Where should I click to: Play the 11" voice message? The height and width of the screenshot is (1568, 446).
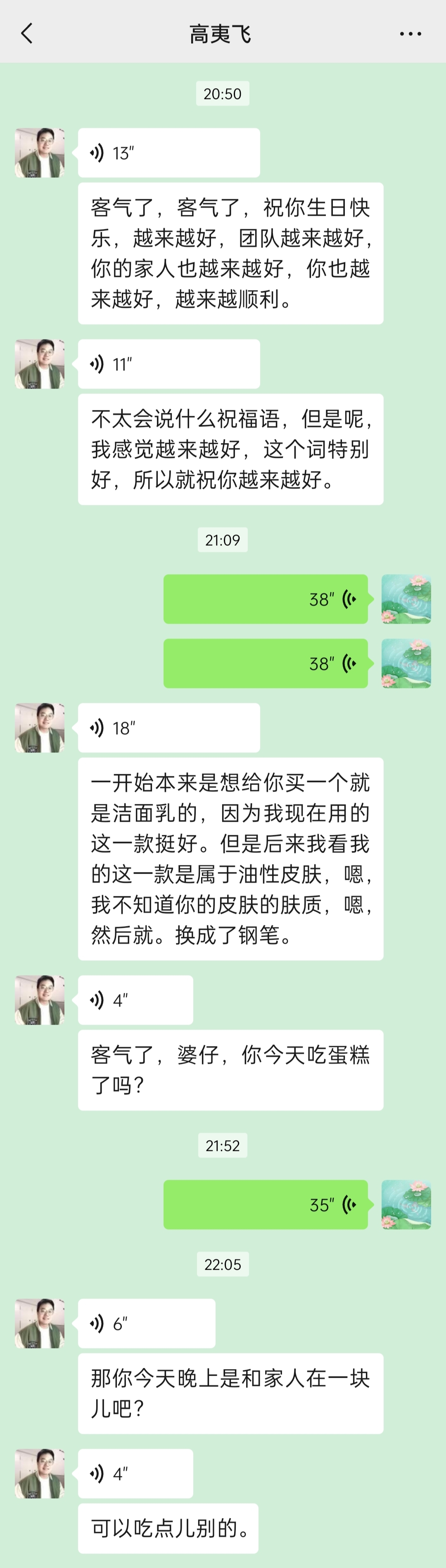click(x=169, y=364)
